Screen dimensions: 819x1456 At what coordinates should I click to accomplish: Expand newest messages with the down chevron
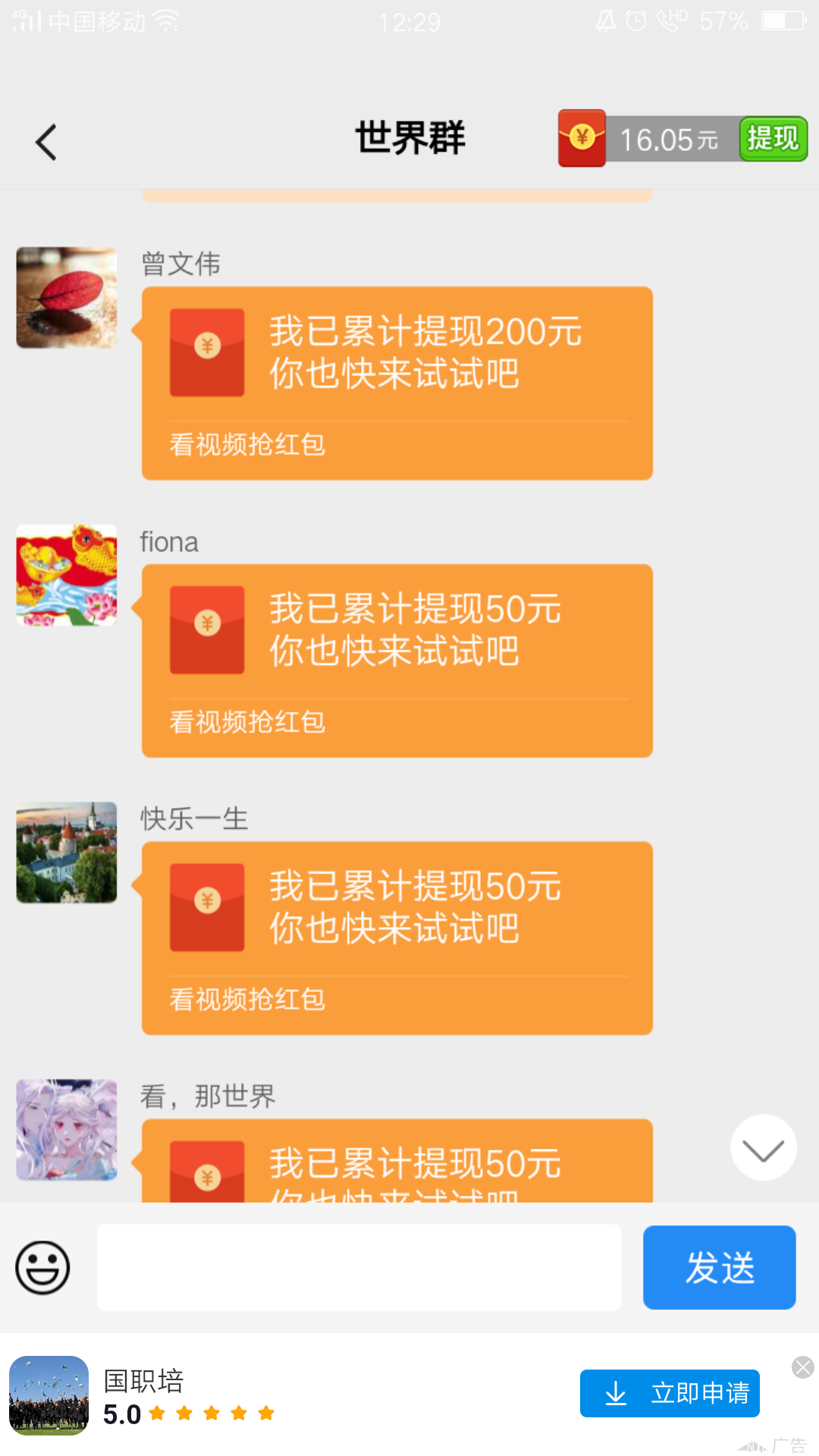click(763, 1147)
